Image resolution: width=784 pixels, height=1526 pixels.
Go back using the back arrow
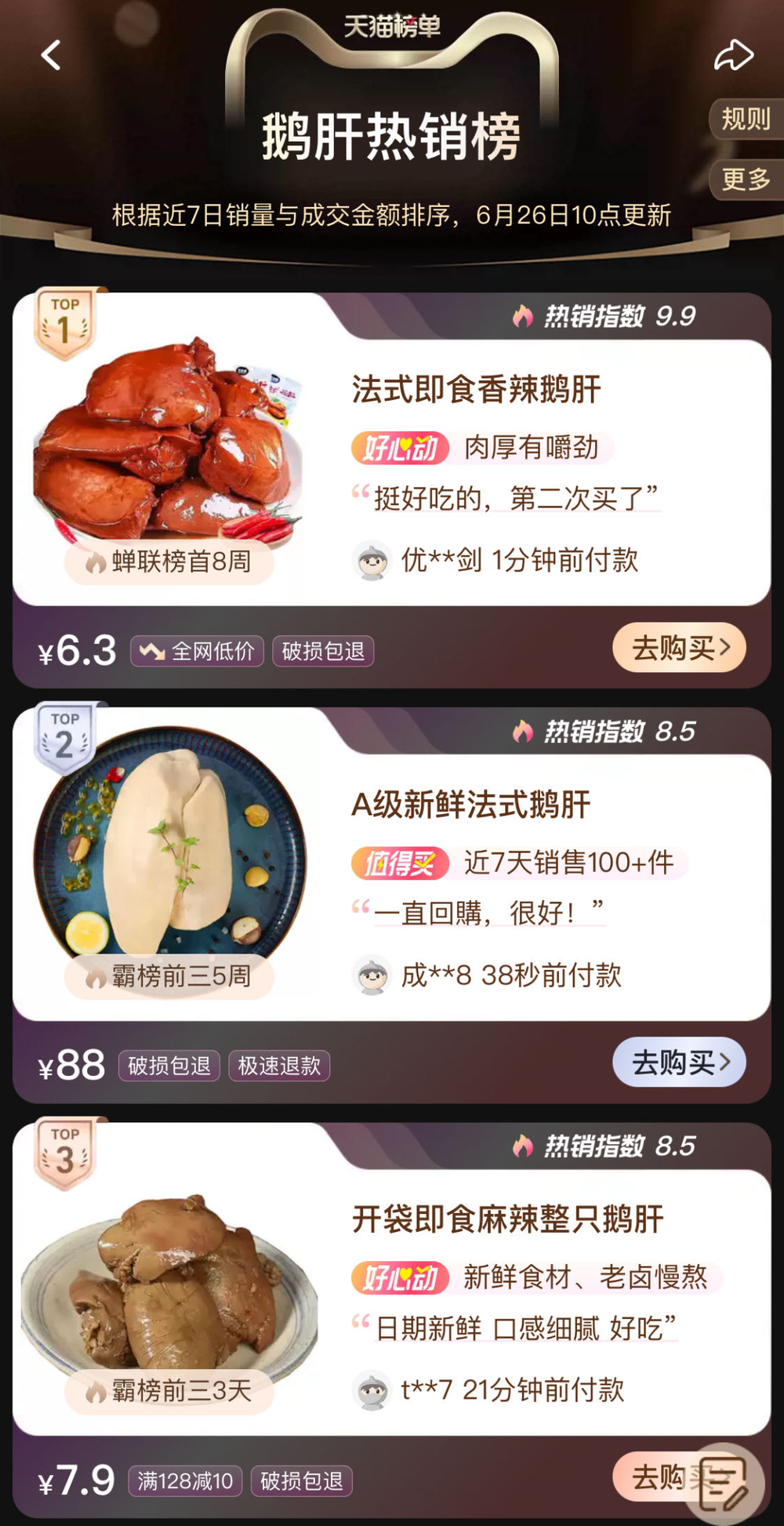(x=52, y=56)
